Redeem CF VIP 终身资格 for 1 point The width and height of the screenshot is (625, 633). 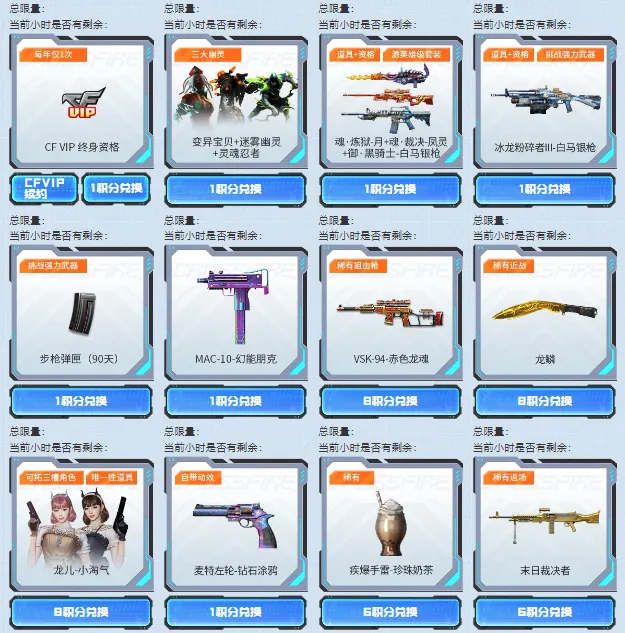tap(117, 188)
